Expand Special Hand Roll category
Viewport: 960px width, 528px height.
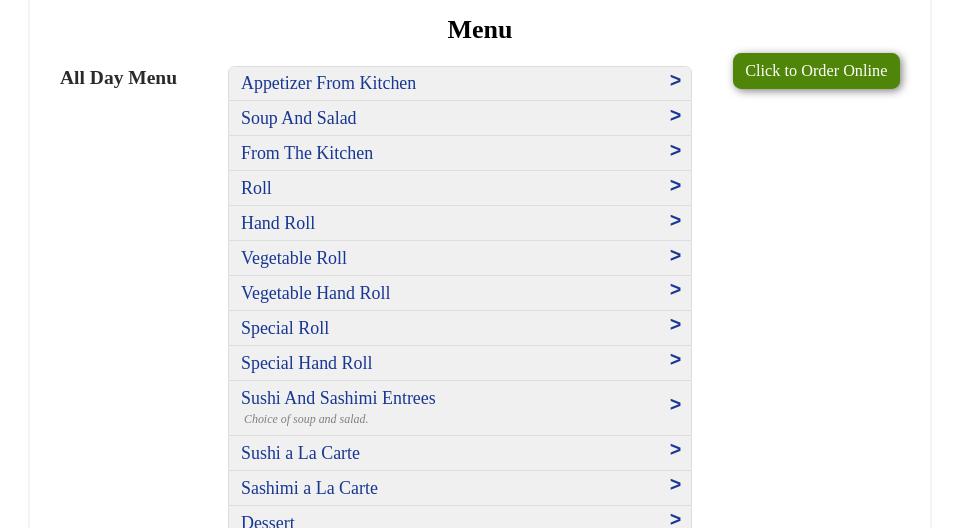pos(459,363)
